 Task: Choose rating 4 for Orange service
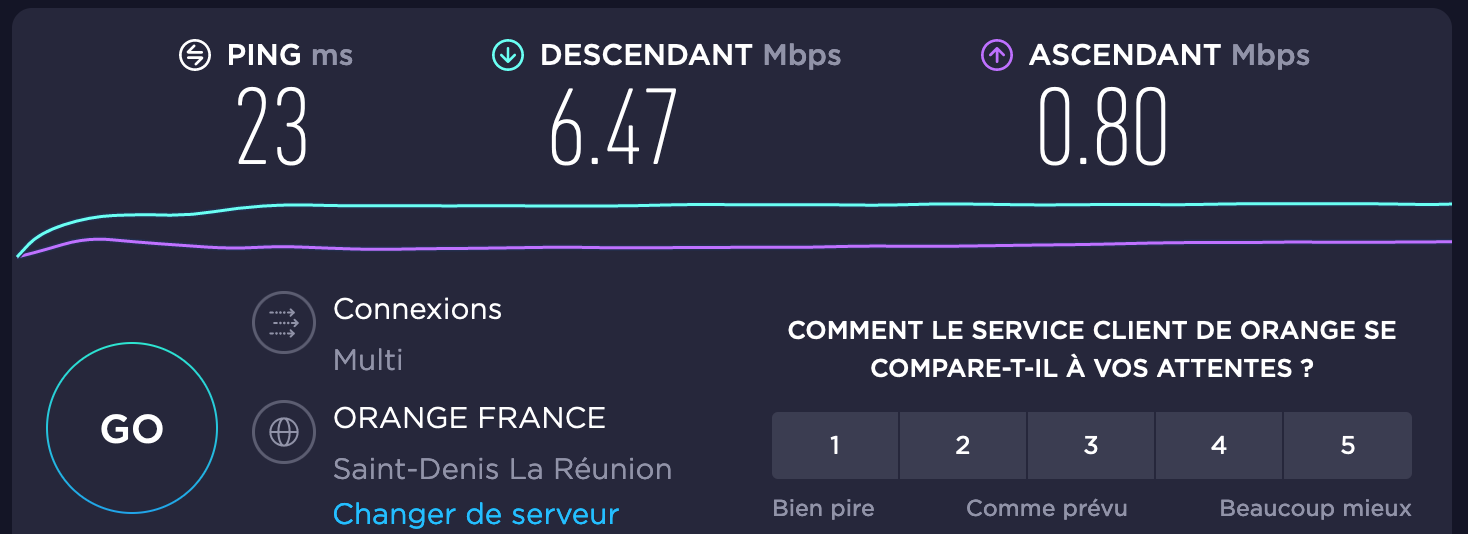pyautogui.click(x=1219, y=446)
